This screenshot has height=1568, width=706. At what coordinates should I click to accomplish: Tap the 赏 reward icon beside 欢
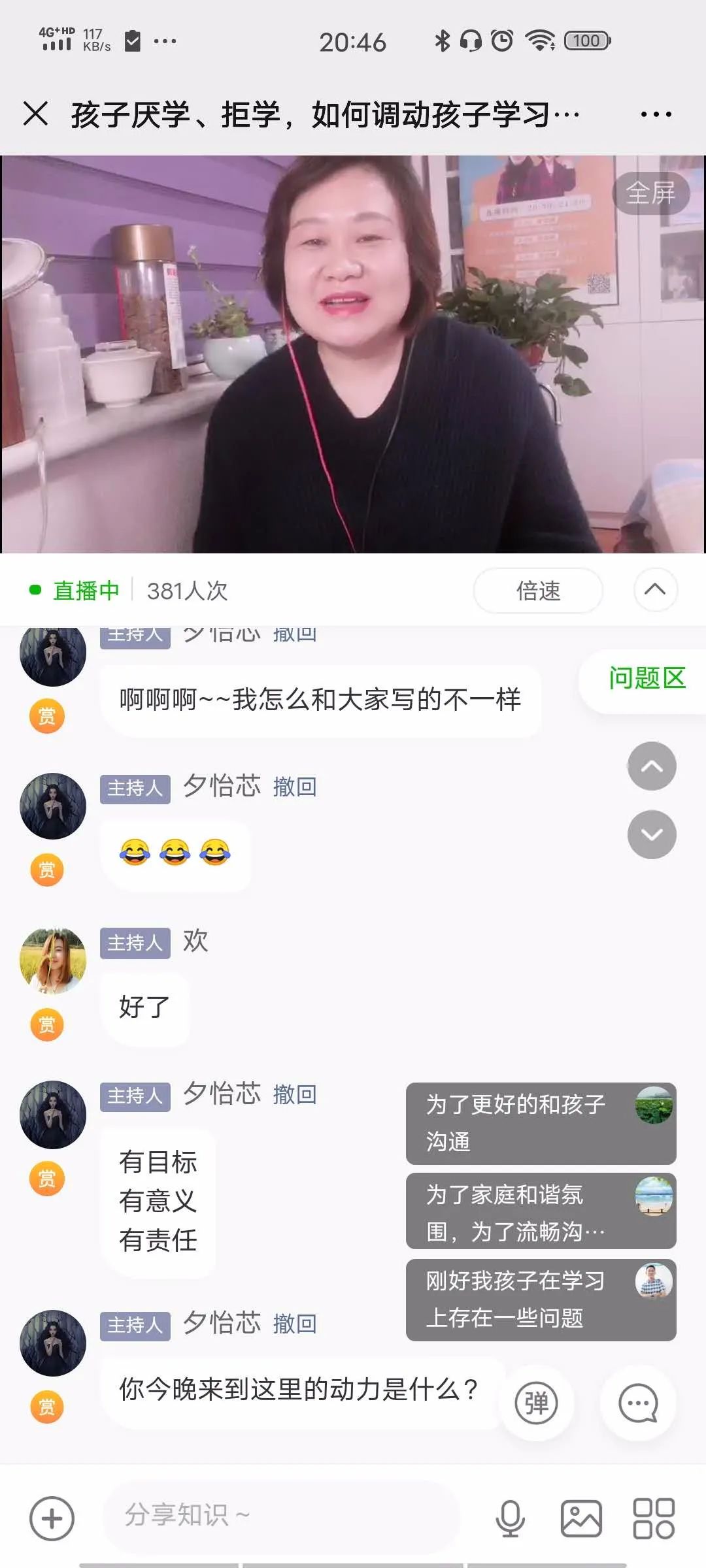[46, 1024]
